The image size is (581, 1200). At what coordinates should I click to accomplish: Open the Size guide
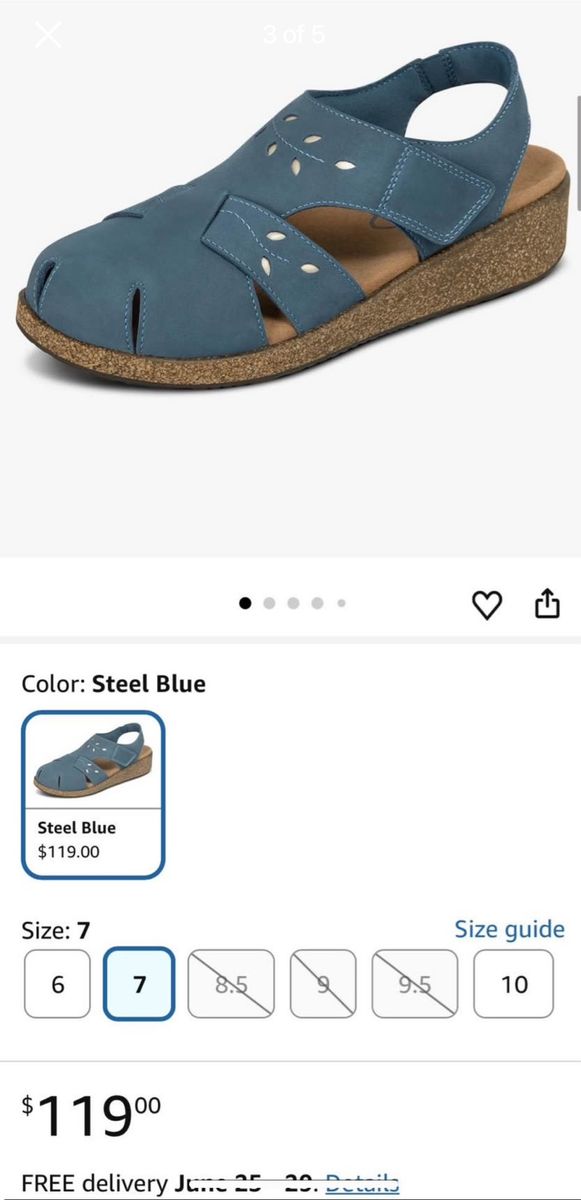click(509, 929)
